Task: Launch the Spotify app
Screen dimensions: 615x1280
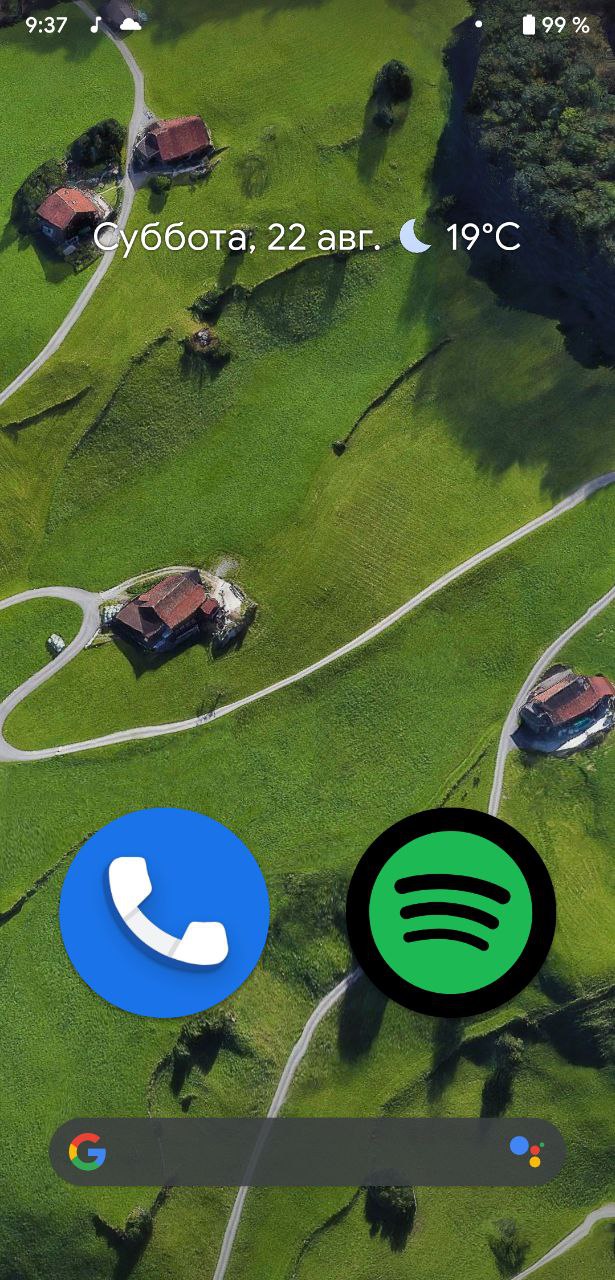Action: (451, 912)
